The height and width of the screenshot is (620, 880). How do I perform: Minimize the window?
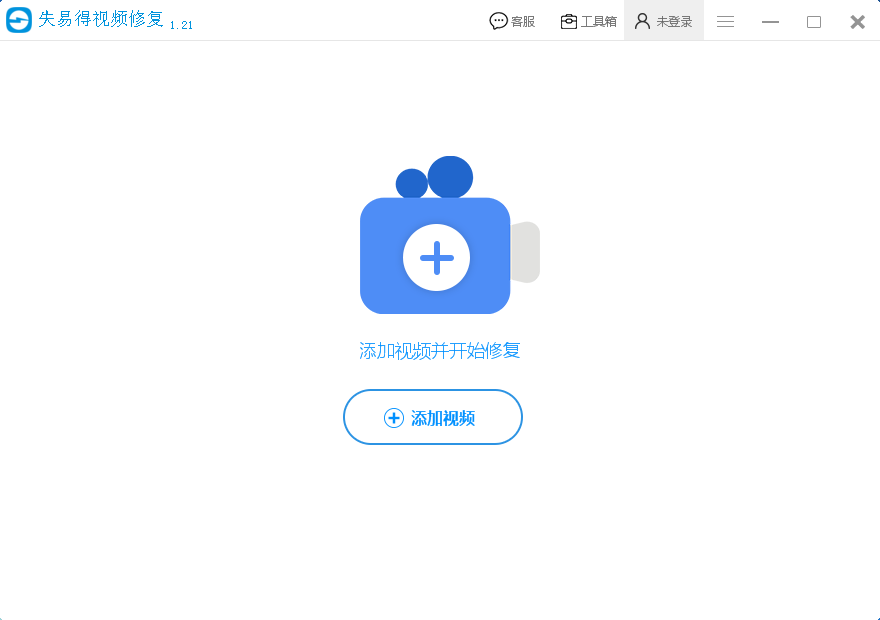pyautogui.click(x=770, y=21)
